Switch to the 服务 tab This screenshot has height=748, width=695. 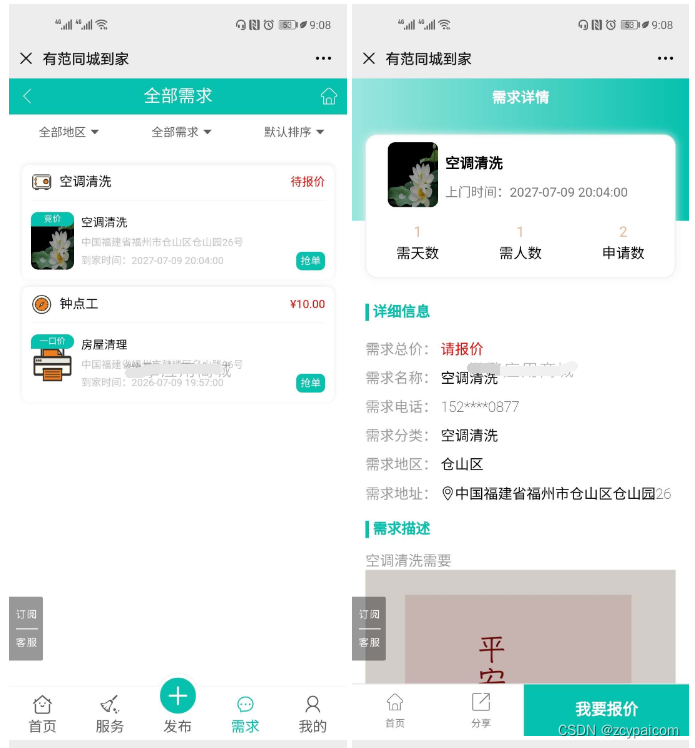[110, 713]
